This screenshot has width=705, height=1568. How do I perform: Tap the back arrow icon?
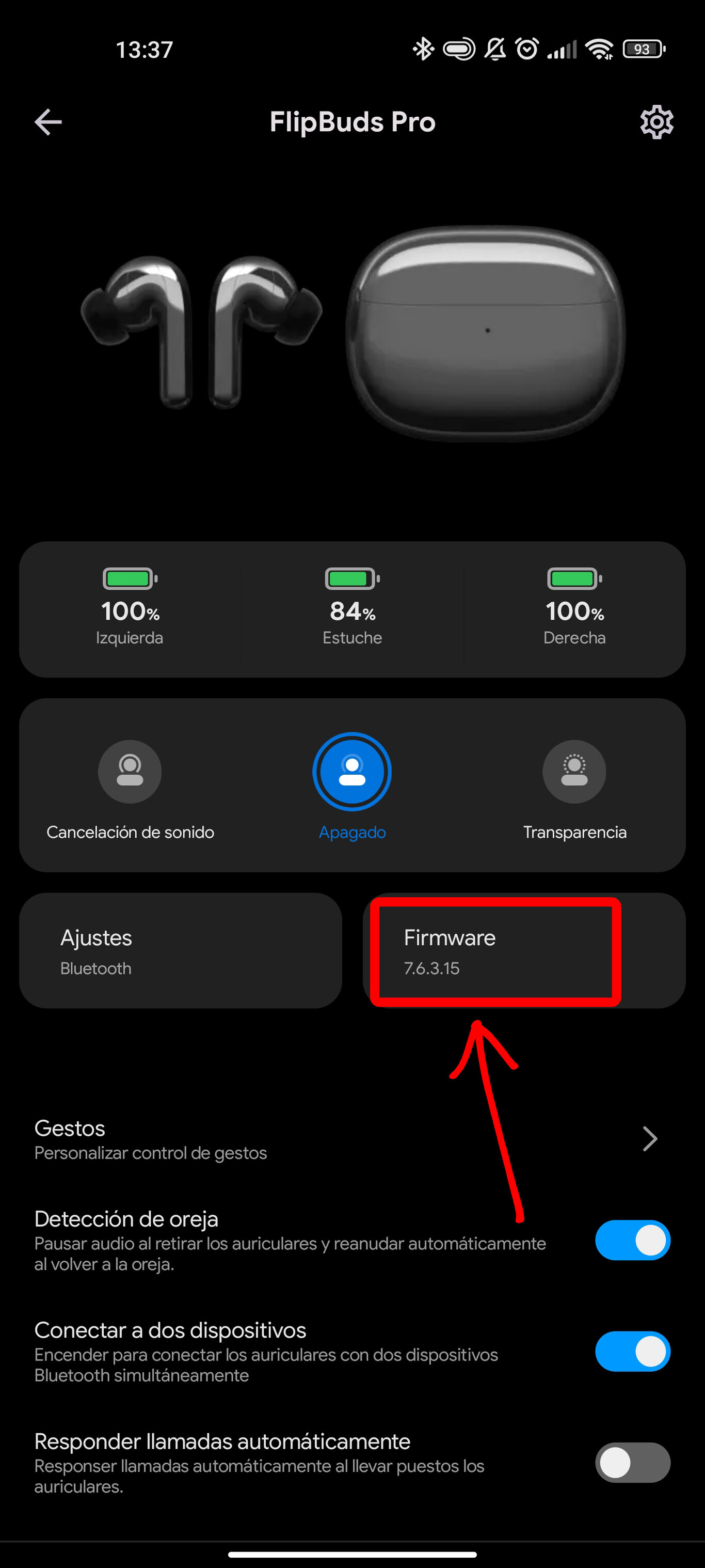(47, 122)
